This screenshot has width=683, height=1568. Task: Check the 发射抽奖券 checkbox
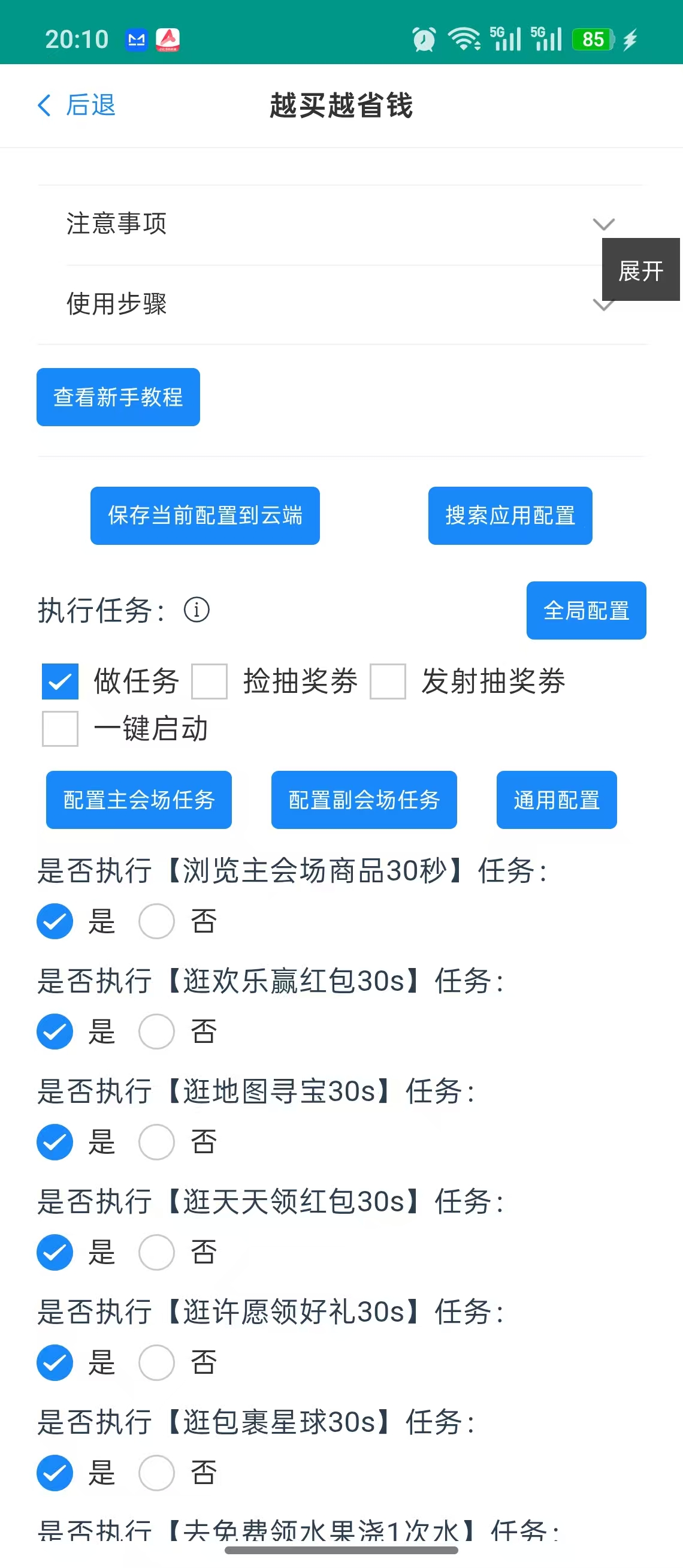coord(388,681)
